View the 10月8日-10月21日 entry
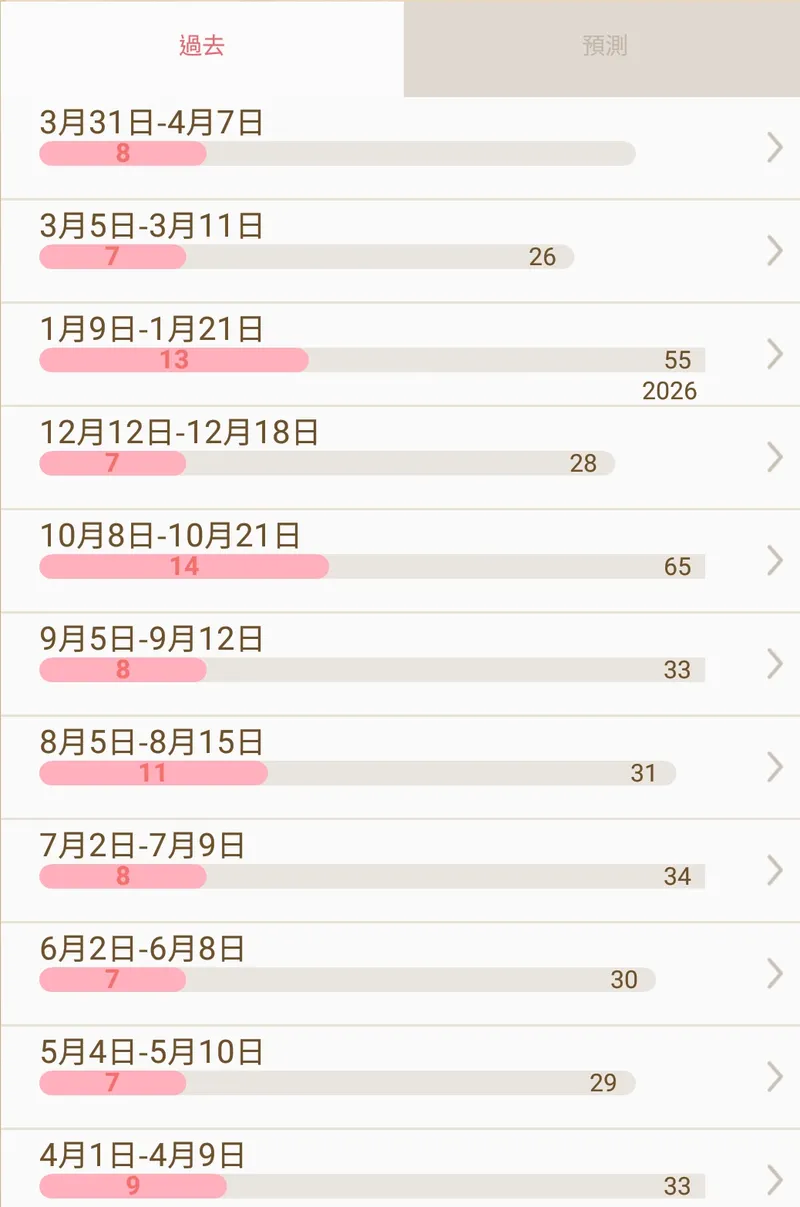Image resolution: width=800 pixels, height=1207 pixels. point(400,560)
